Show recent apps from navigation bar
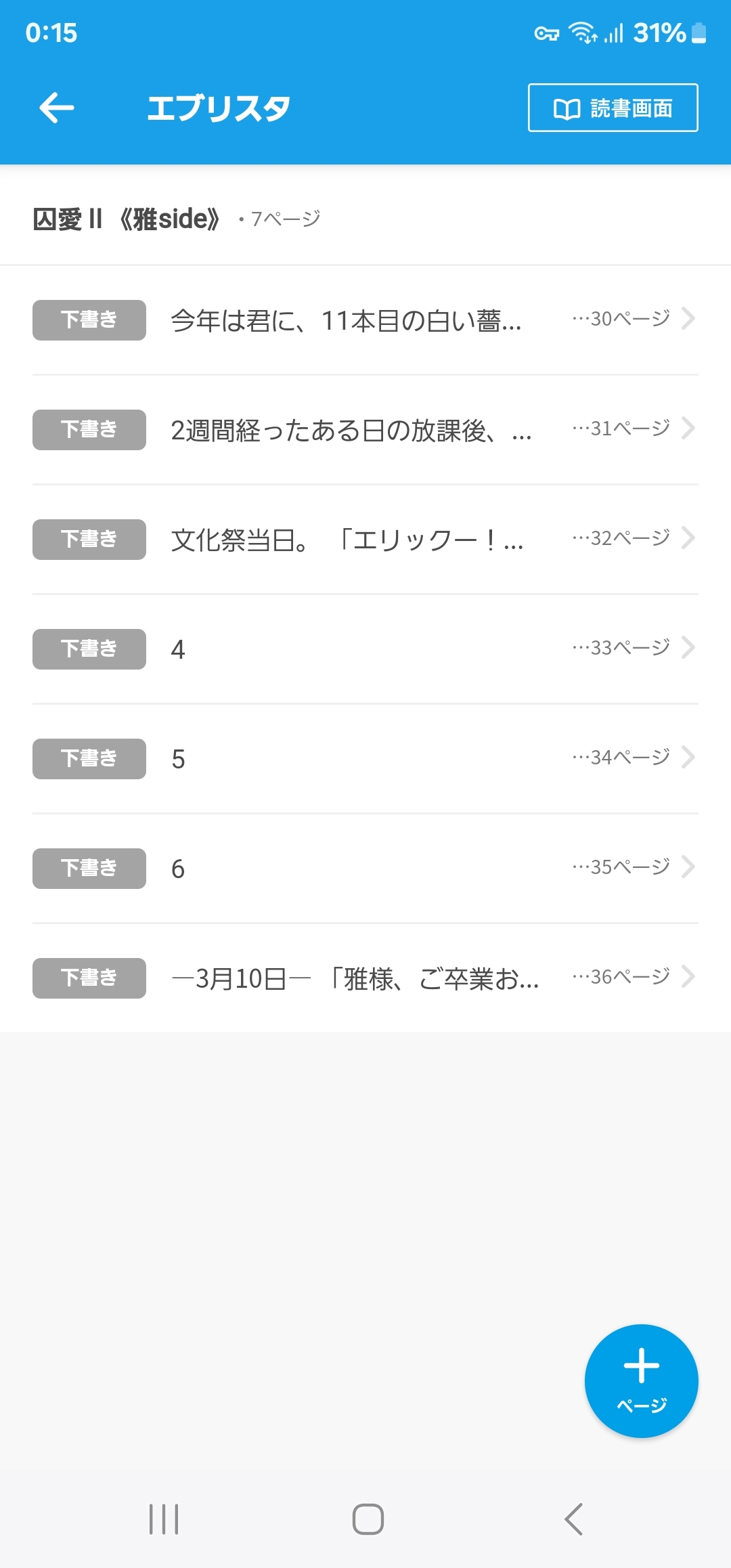Image resolution: width=731 pixels, height=1568 pixels. coord(164,1519)
